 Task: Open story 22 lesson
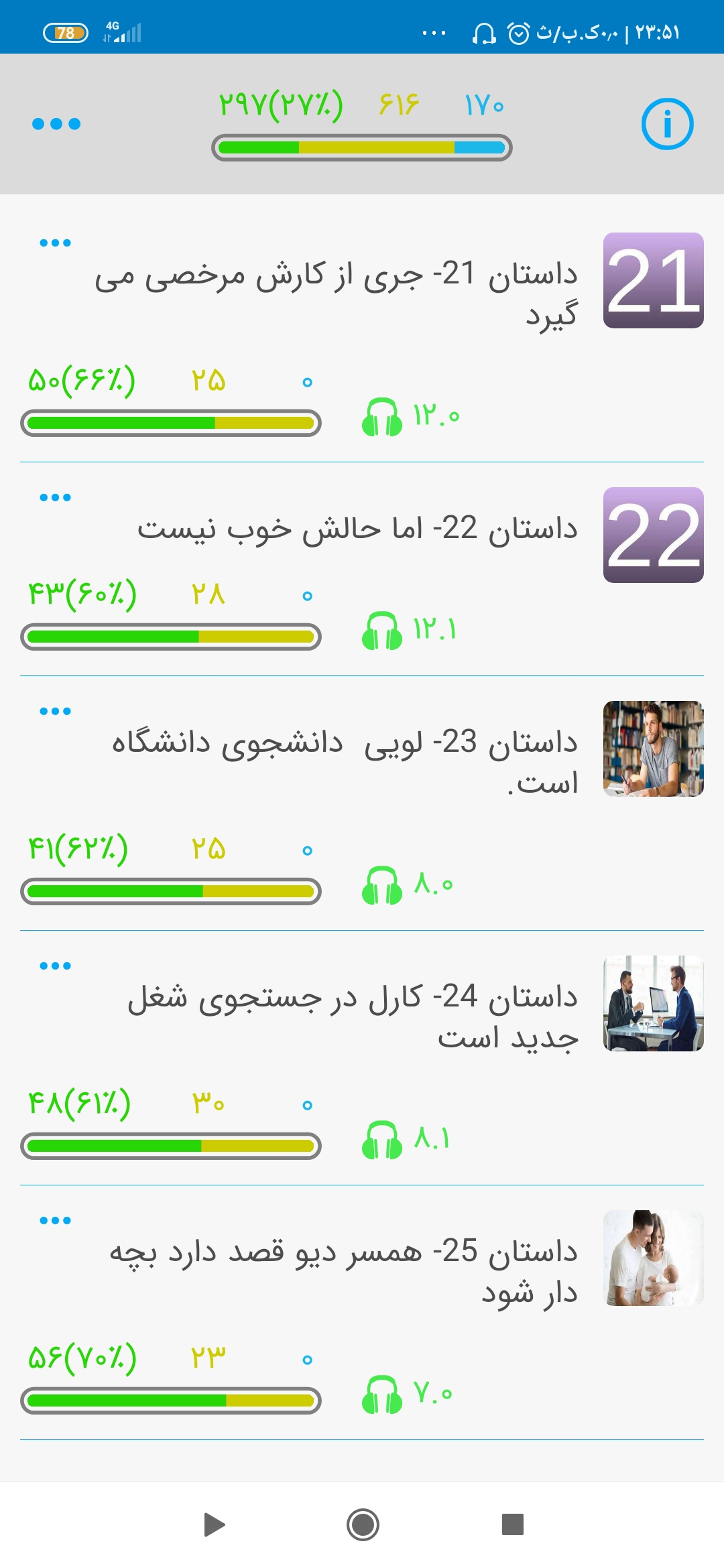click(357, 529)
